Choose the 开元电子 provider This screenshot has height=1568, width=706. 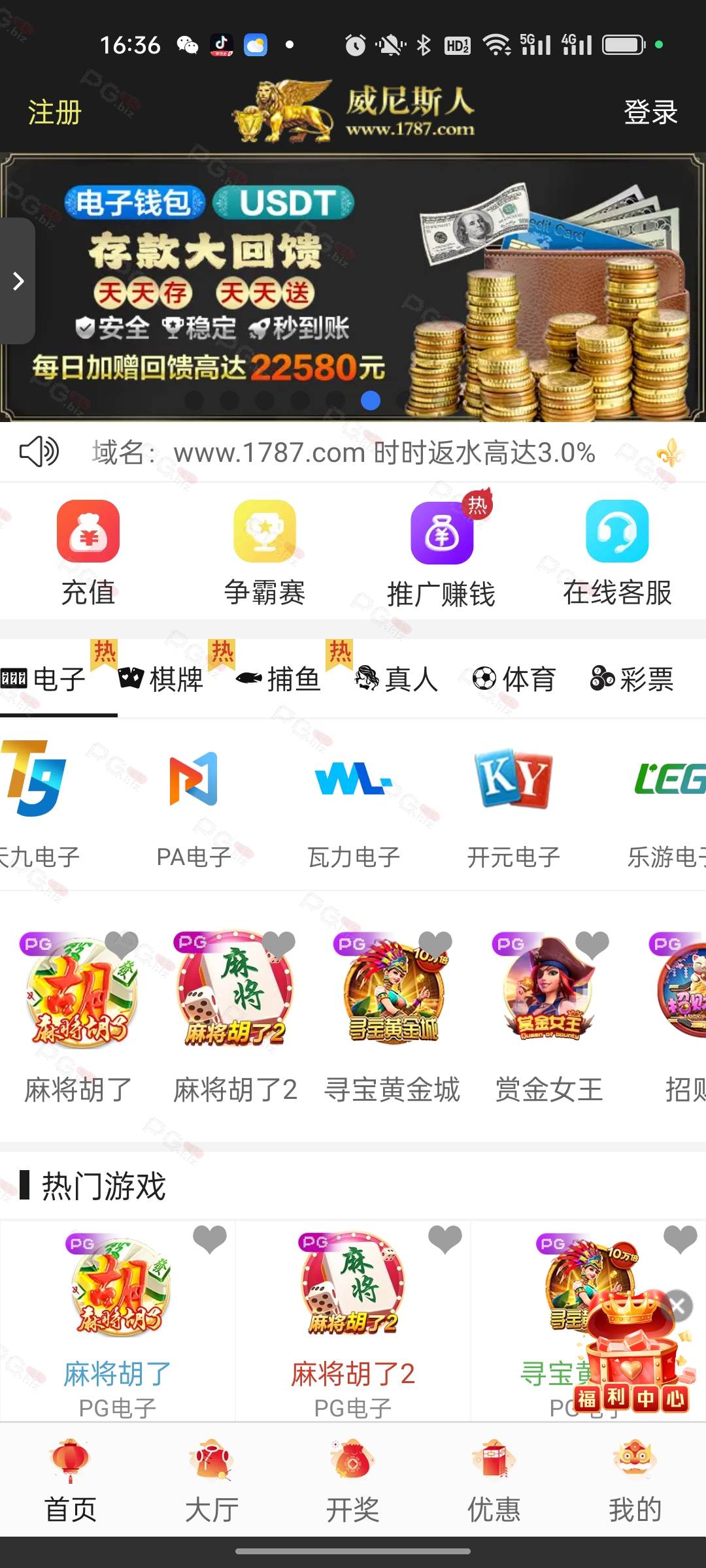514,806
